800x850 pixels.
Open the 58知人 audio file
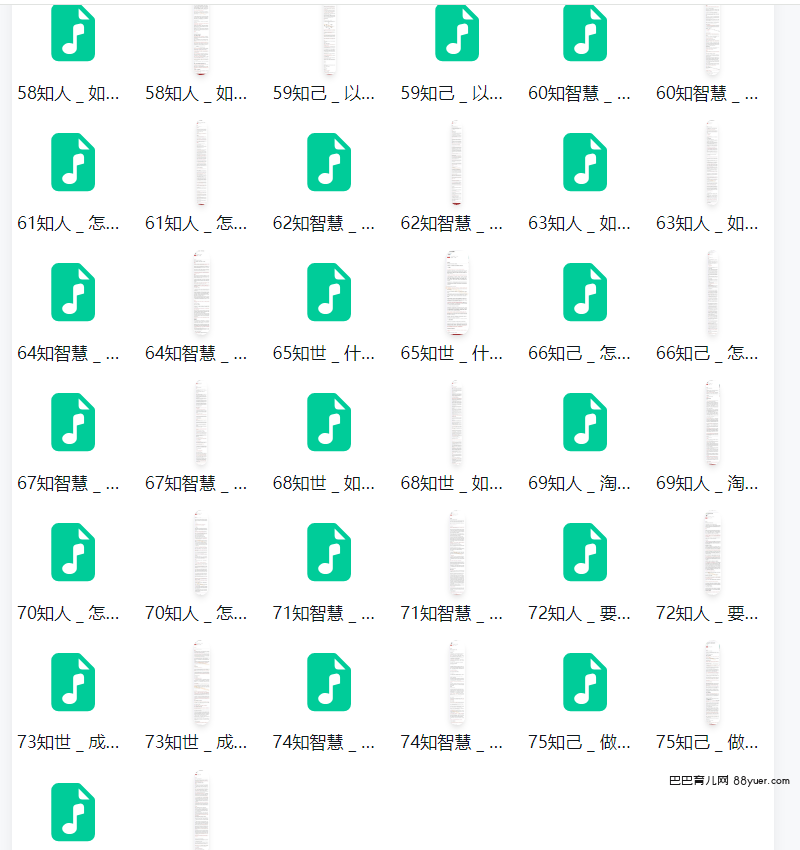coord(73,33)
